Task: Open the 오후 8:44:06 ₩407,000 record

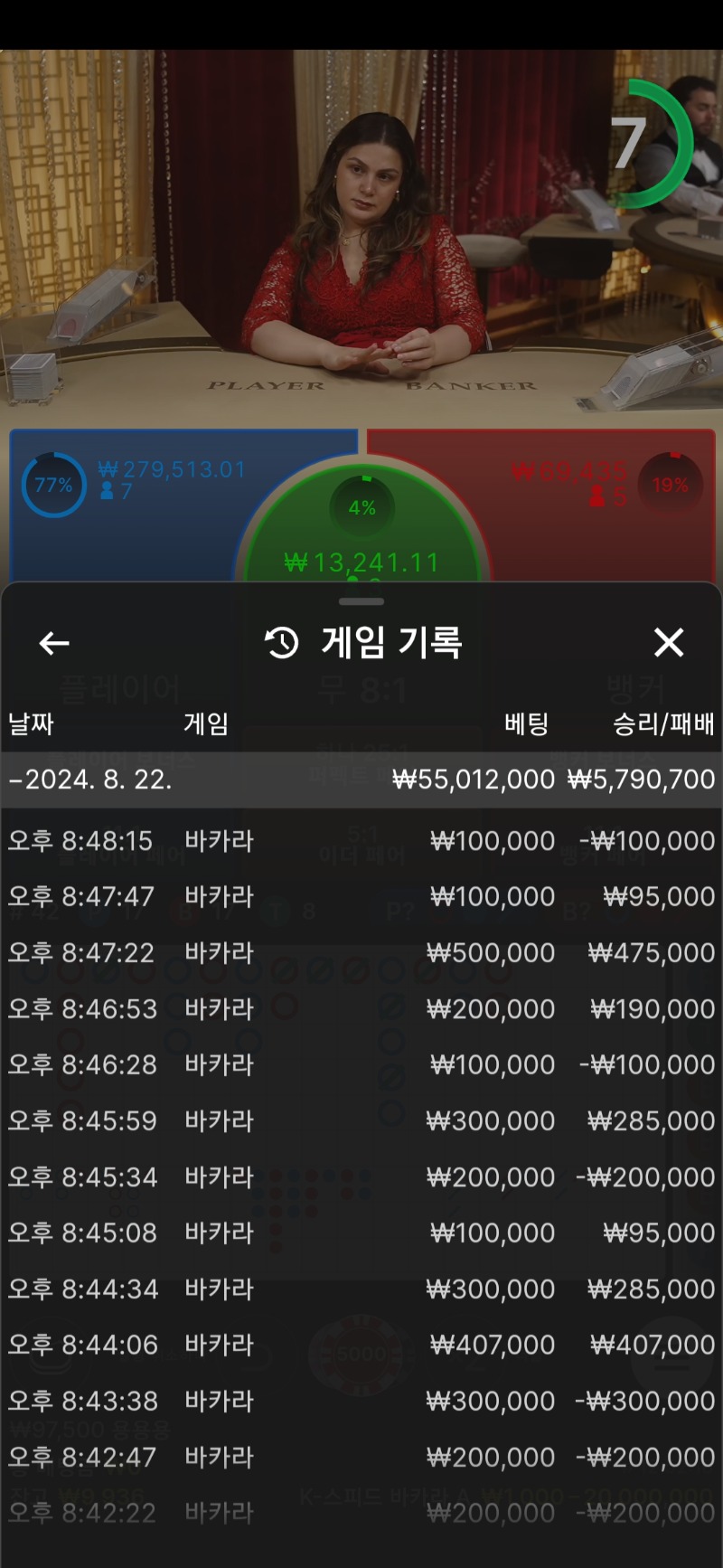Action: (361, 1346)
